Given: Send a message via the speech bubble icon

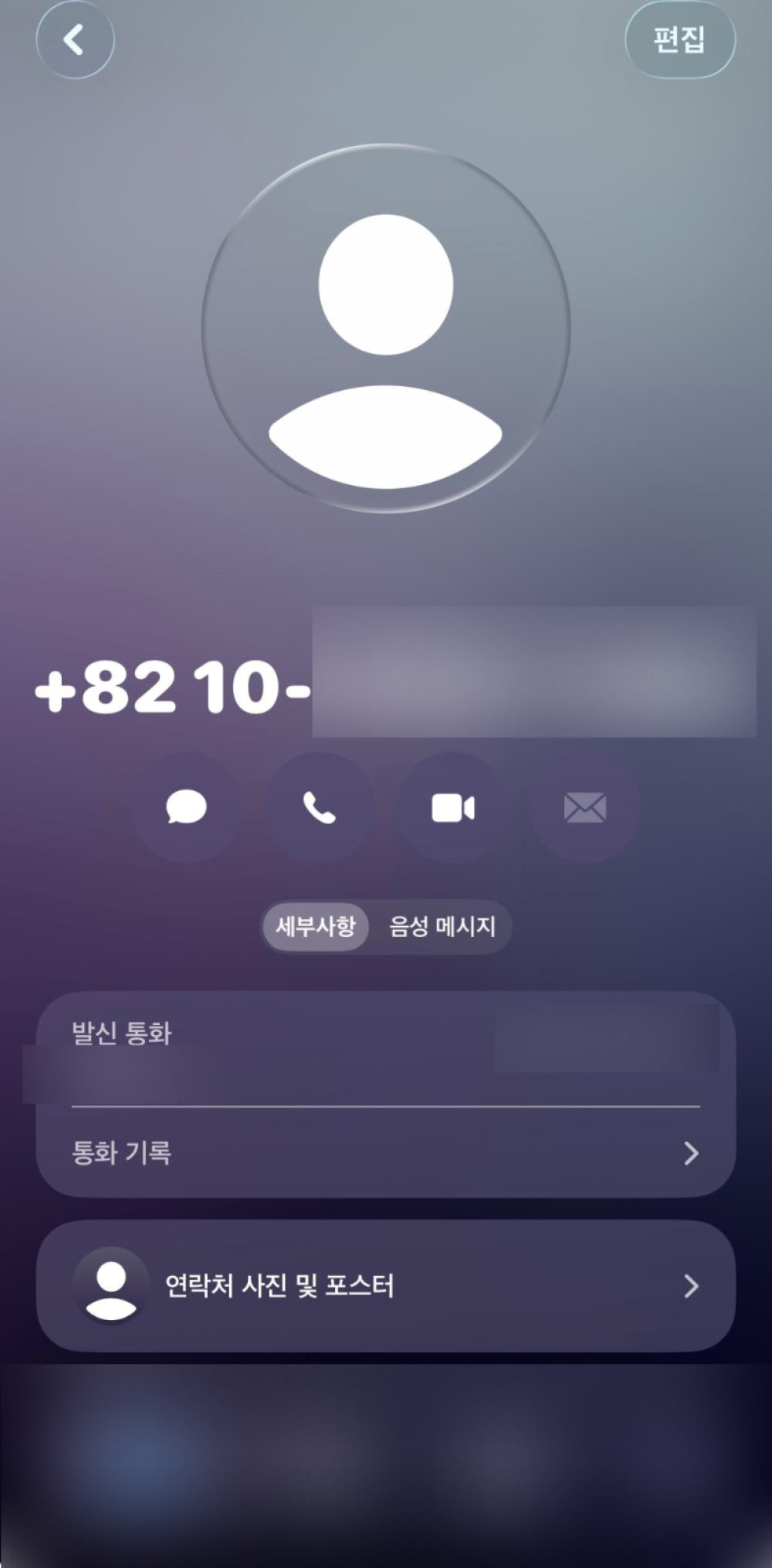Looking at the screenshot, I should coord(186,808).
